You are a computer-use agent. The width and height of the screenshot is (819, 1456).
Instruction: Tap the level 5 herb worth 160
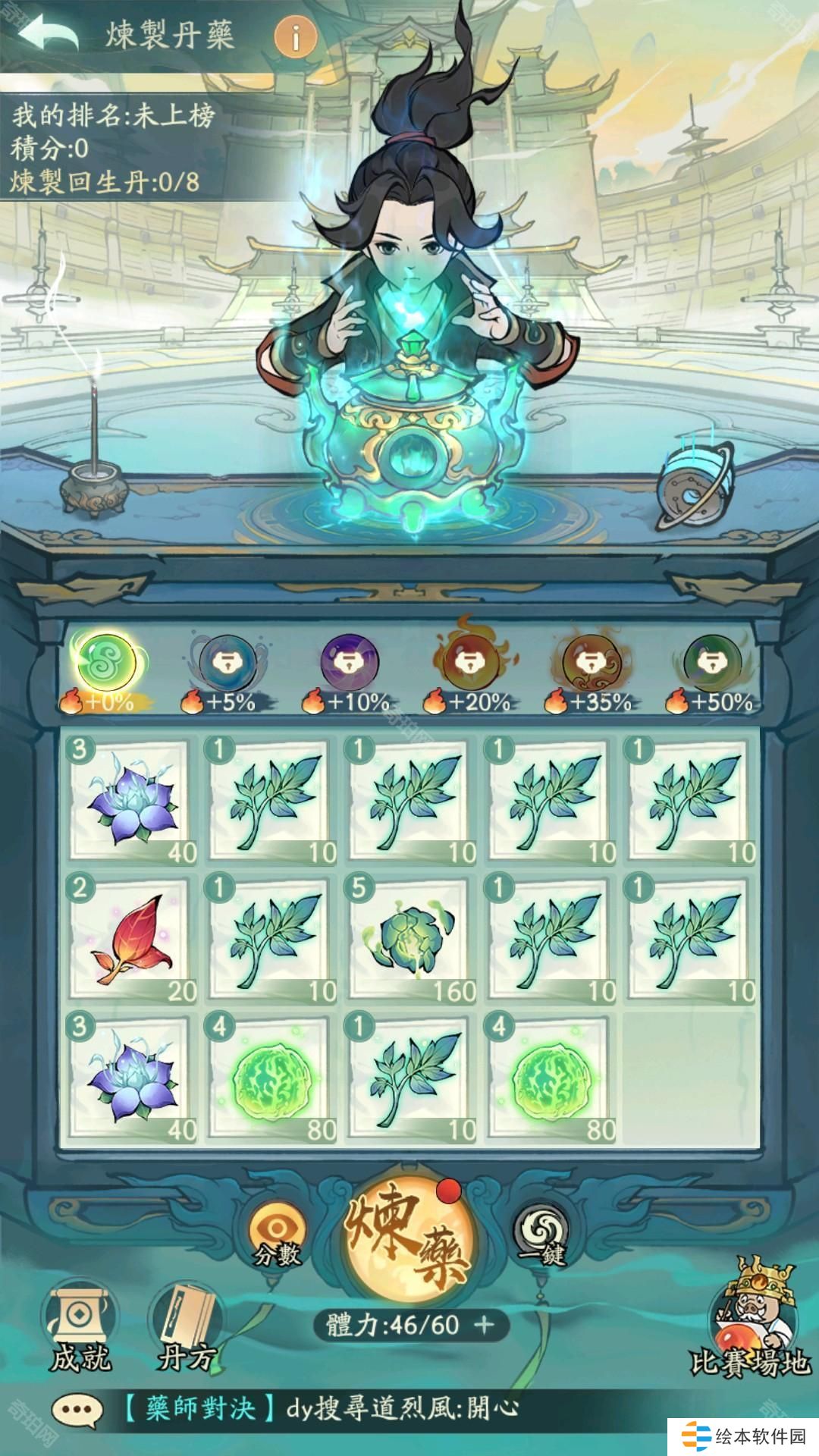pos(409,939)
